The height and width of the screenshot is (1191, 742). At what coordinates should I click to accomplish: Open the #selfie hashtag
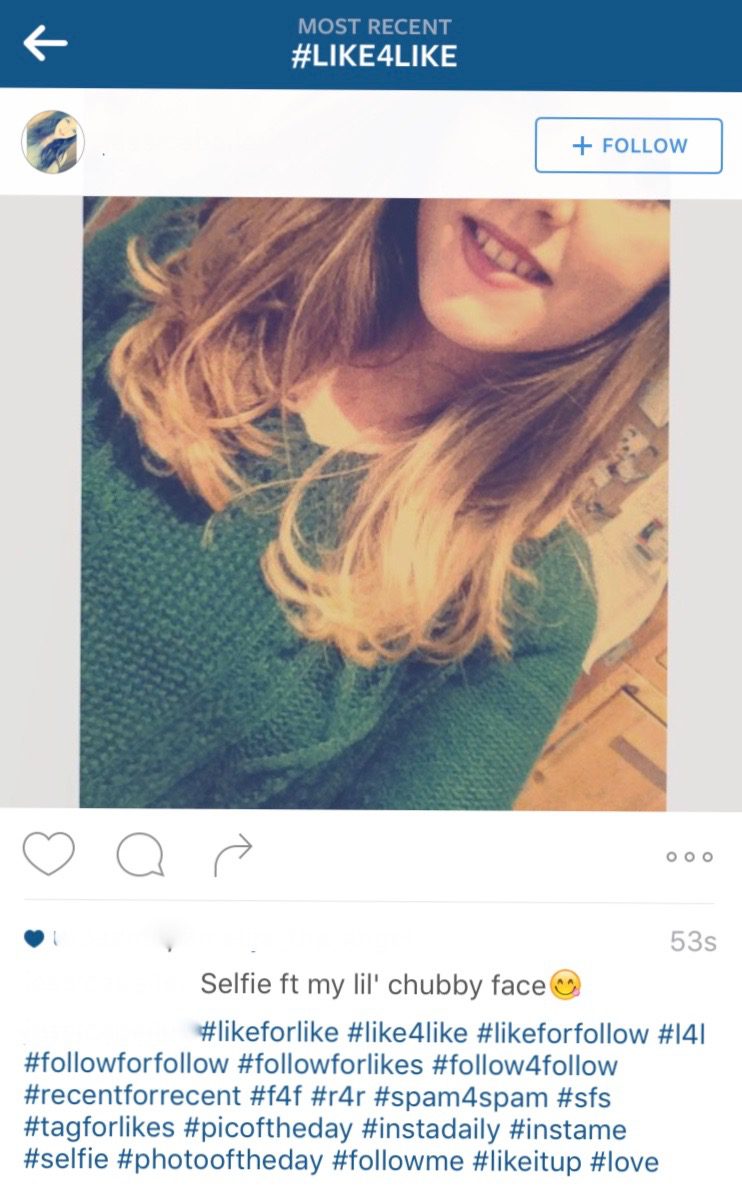coord(66,1161)
